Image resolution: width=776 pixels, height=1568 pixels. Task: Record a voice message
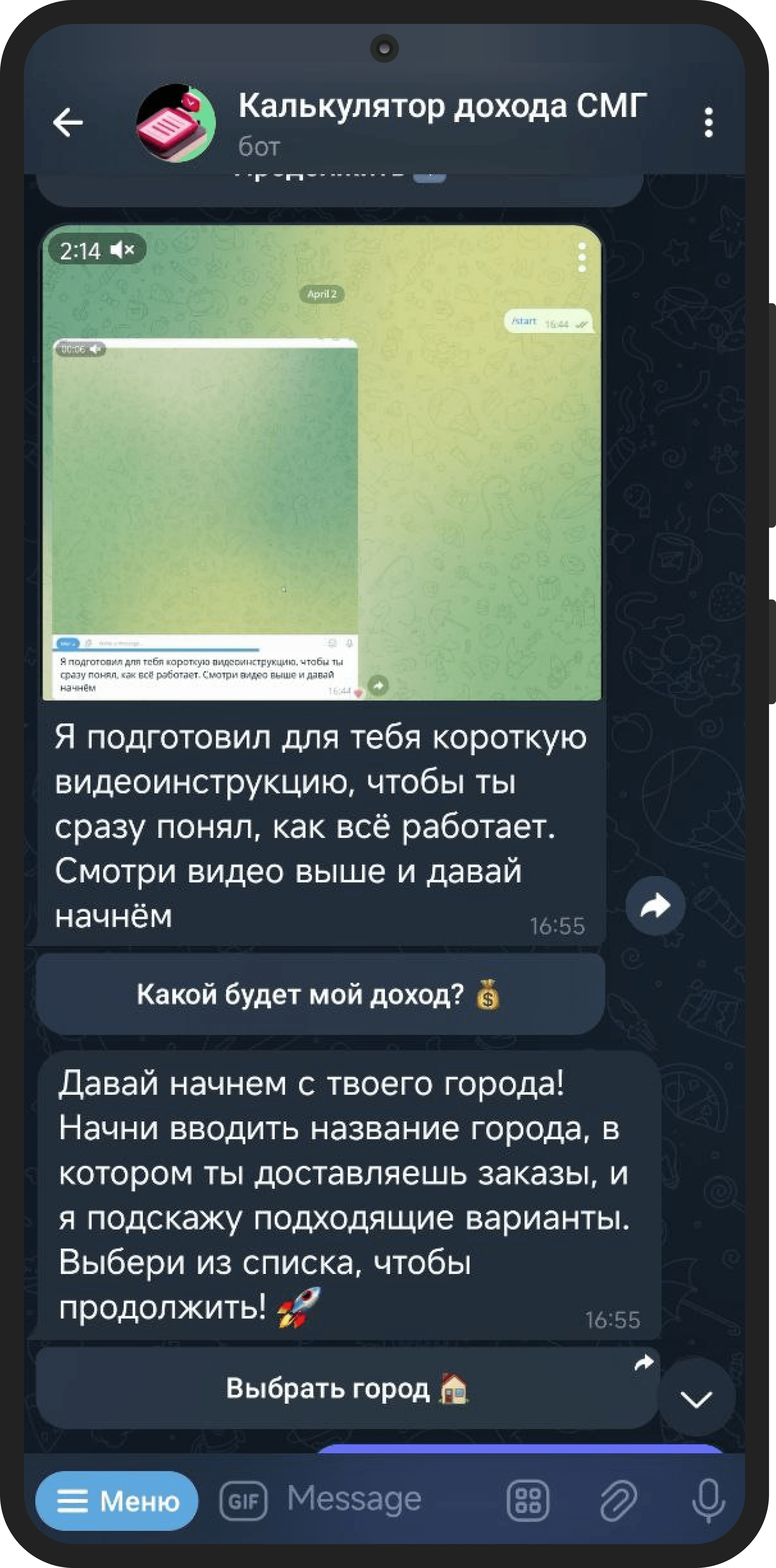[x=708, y=1501]
